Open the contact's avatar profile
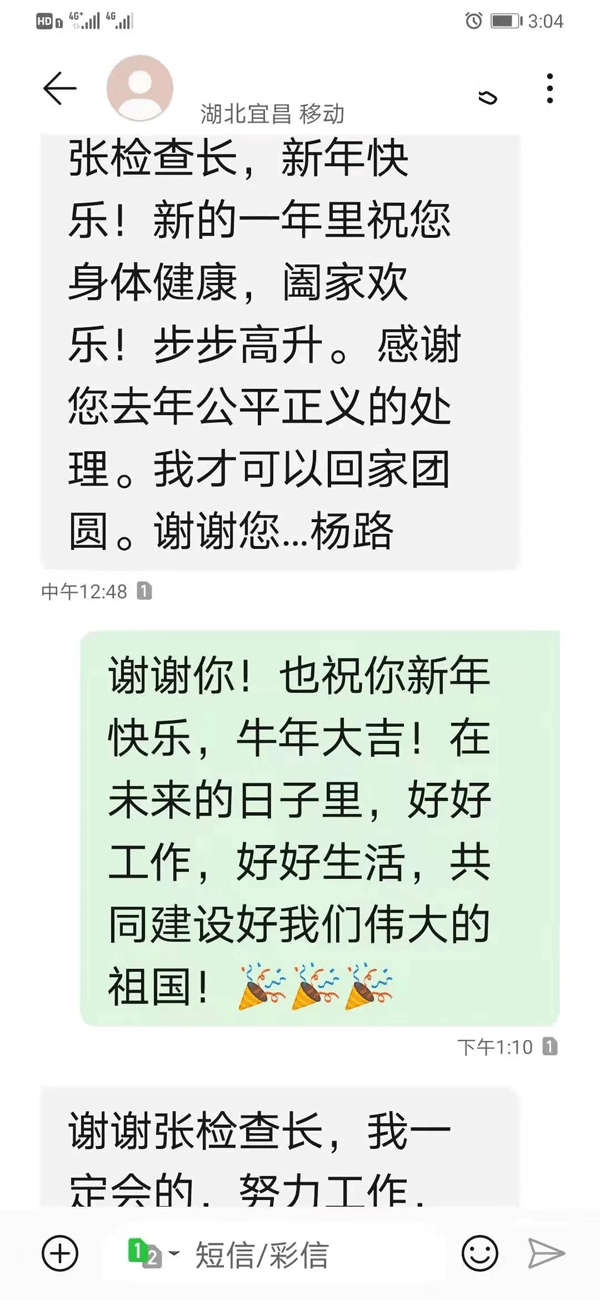The width and height of the screenshot is (600, 1300). point(140,89)
